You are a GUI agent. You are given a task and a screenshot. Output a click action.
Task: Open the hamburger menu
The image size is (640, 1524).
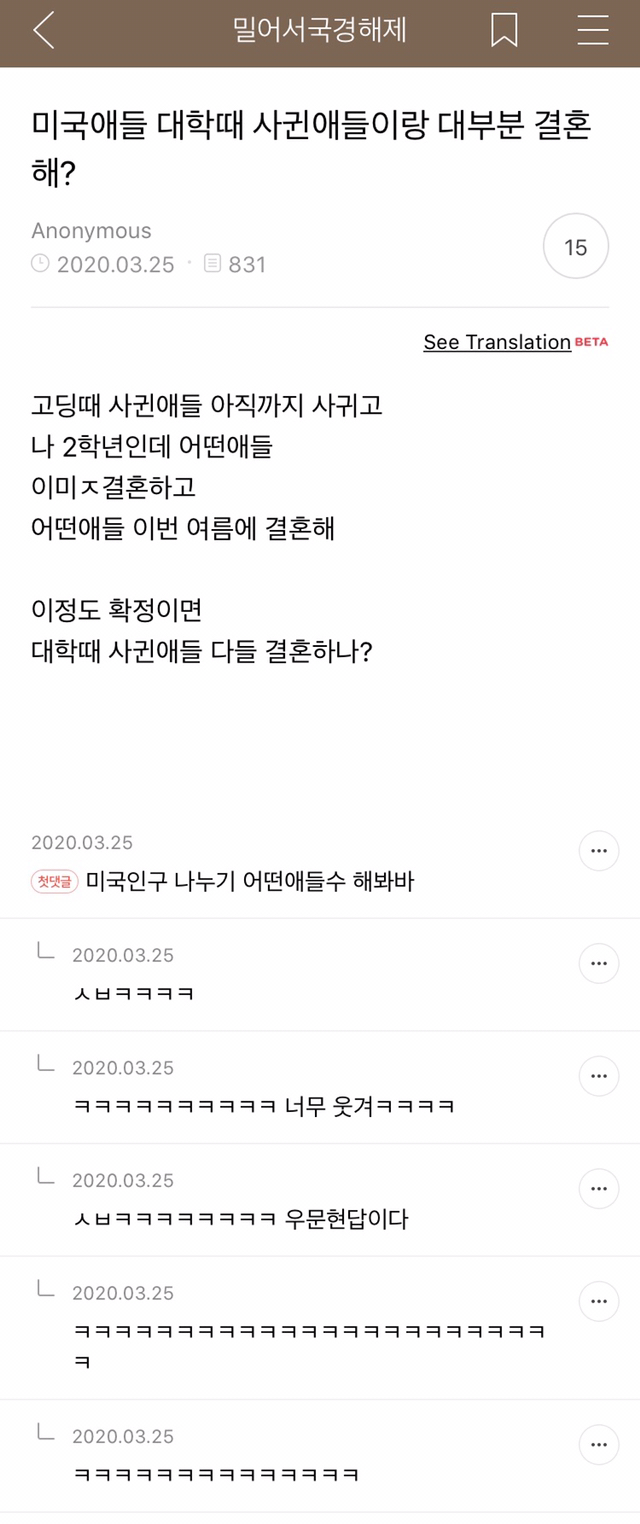coord(592,31)
